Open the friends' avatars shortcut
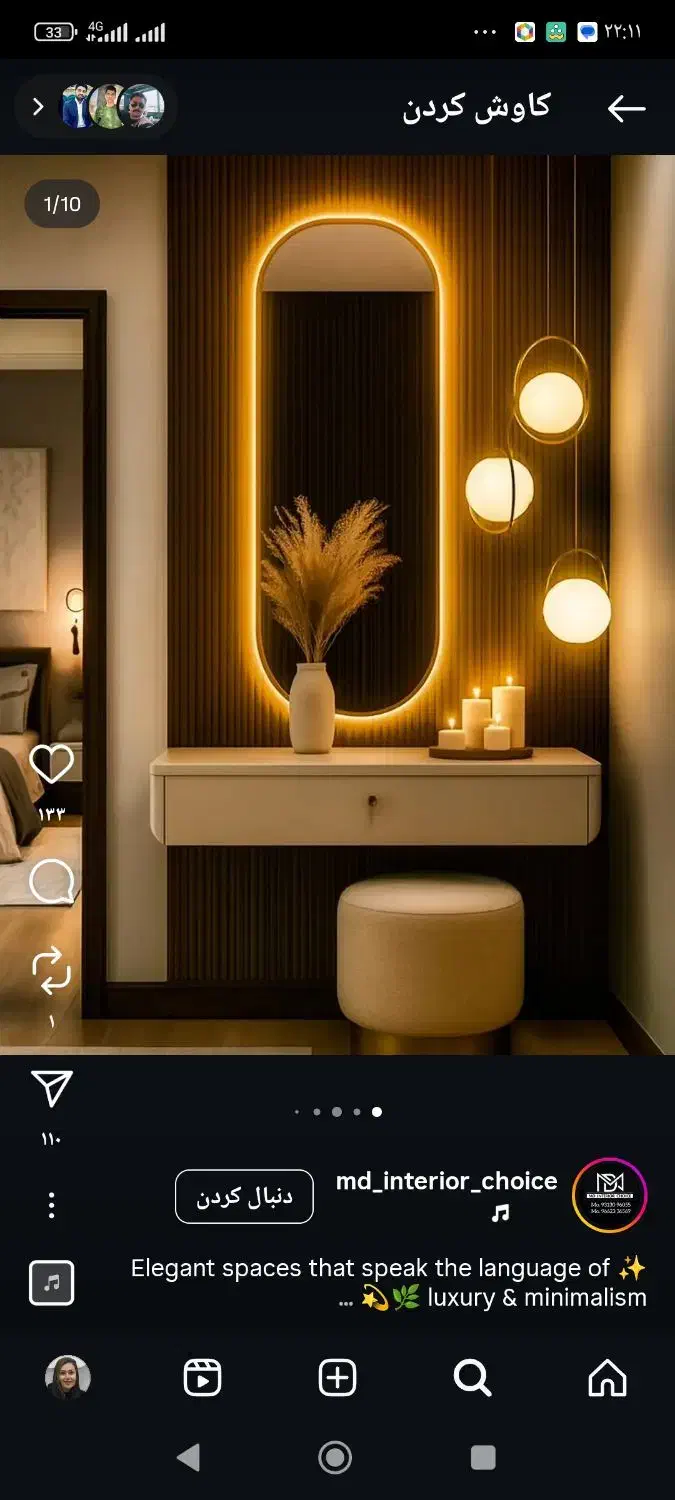The width and height of the screenshot is (675, 1500). click(97, 106)
